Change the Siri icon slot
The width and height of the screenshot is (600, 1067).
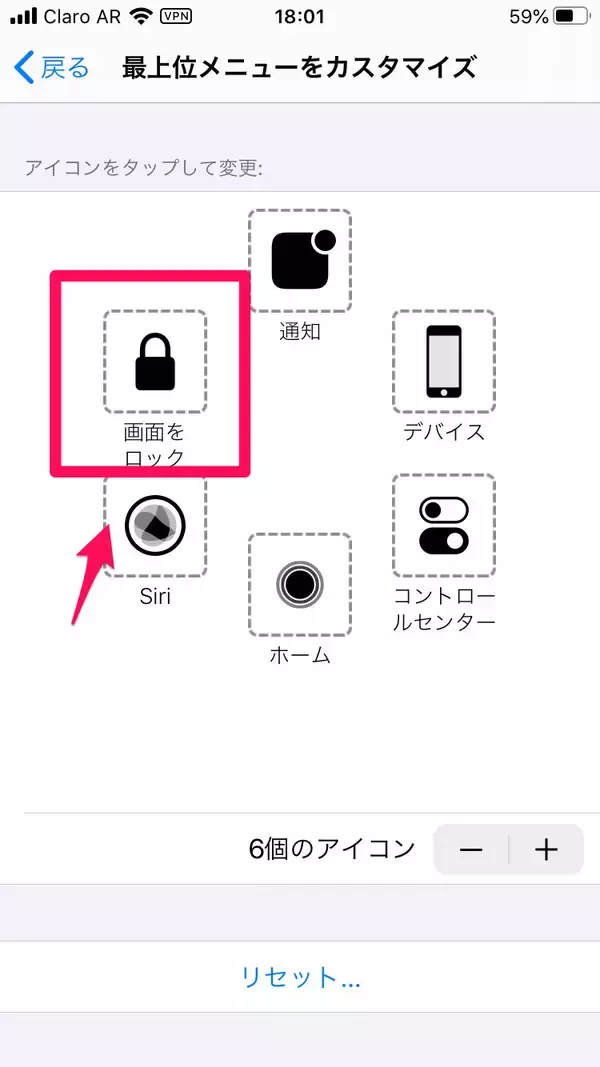click(155, 526)
